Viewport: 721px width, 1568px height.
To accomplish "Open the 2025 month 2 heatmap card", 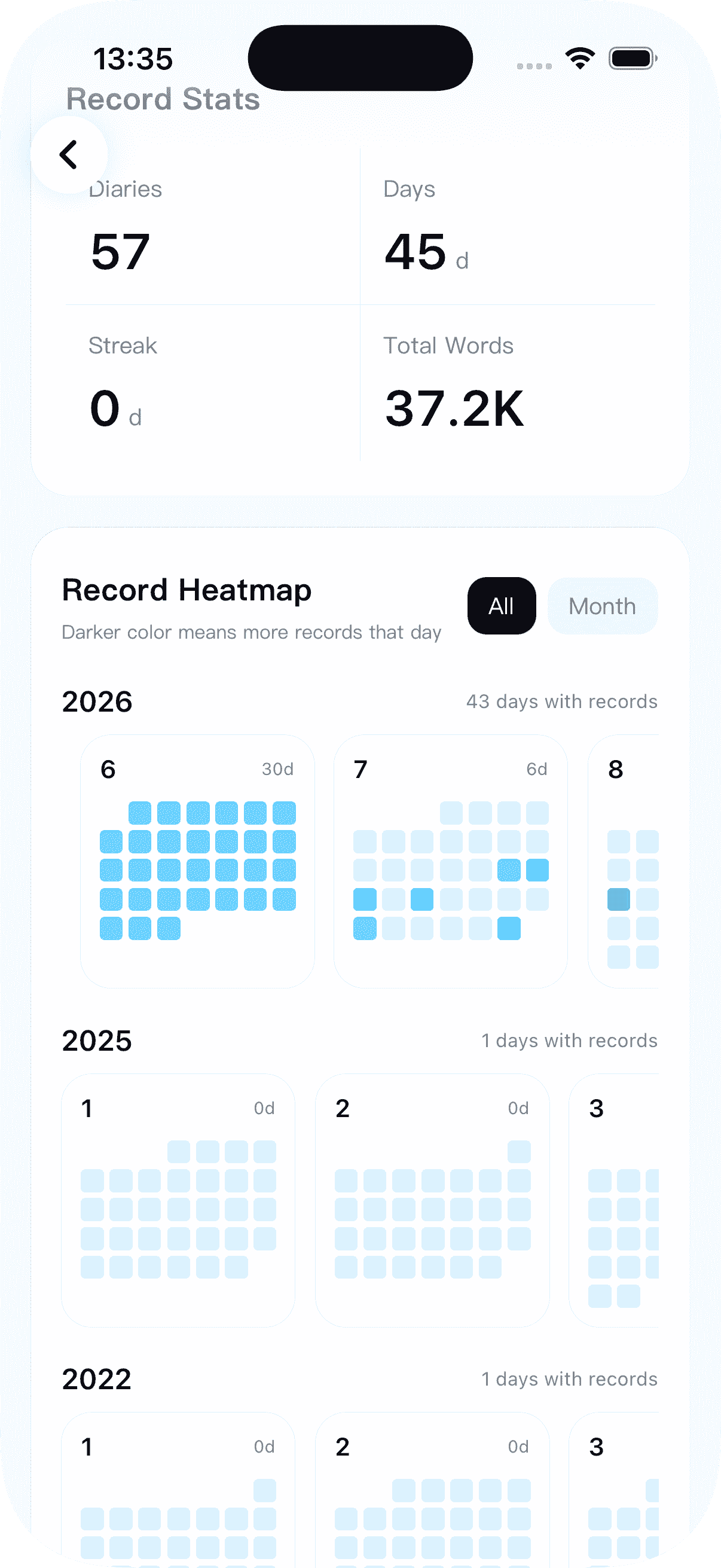I will coord(432,1200).
